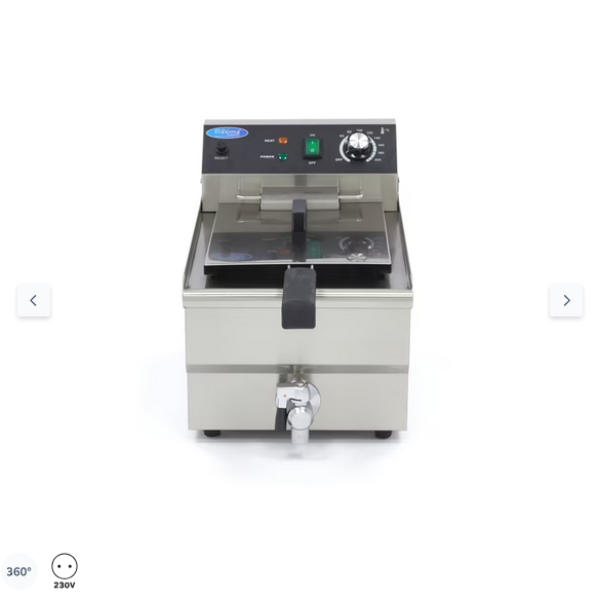Go to the previous product image
This screenshot has height=600, width=600.
pos(33,300)
